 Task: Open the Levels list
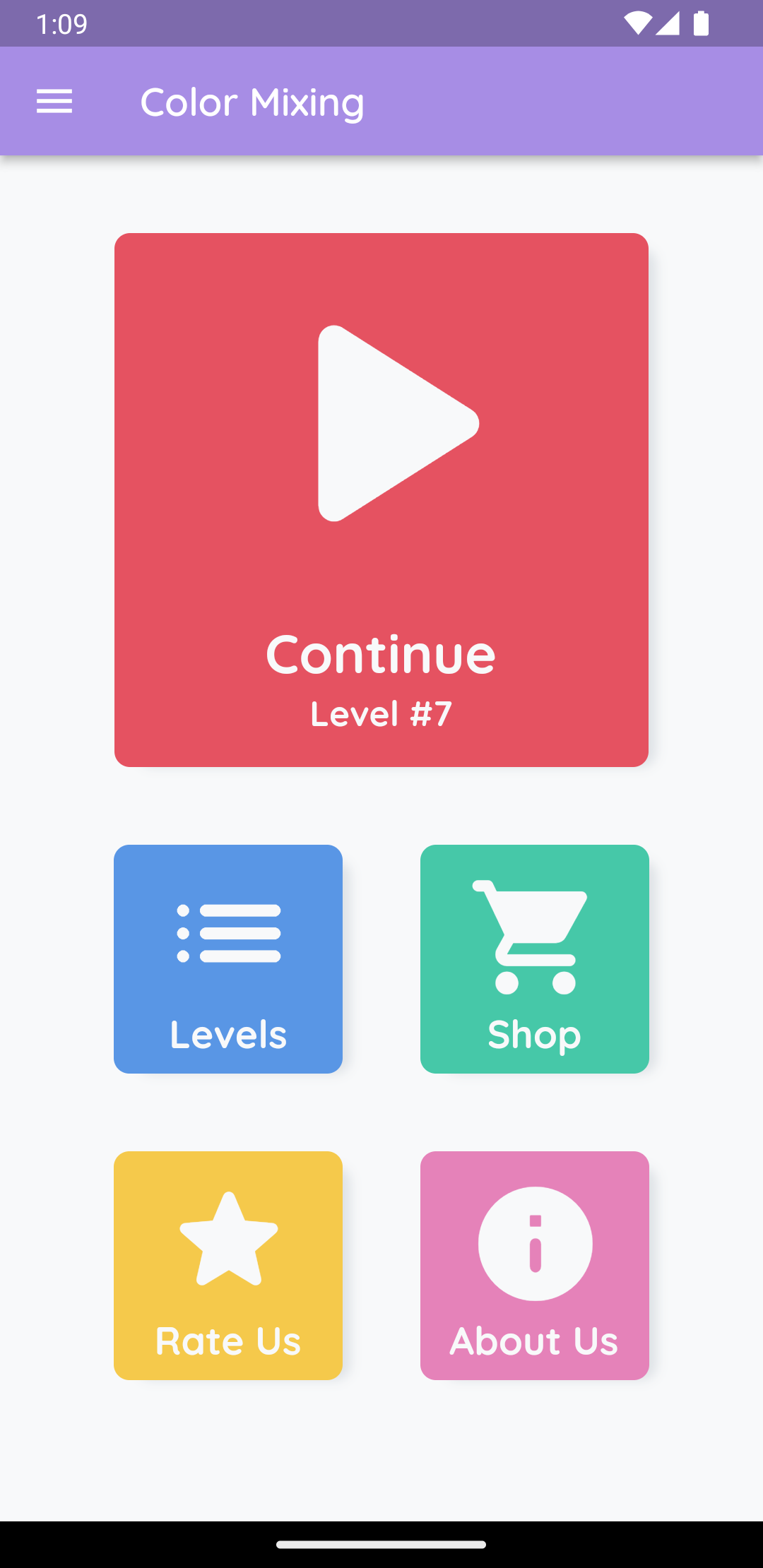click(x=228, y=959)
